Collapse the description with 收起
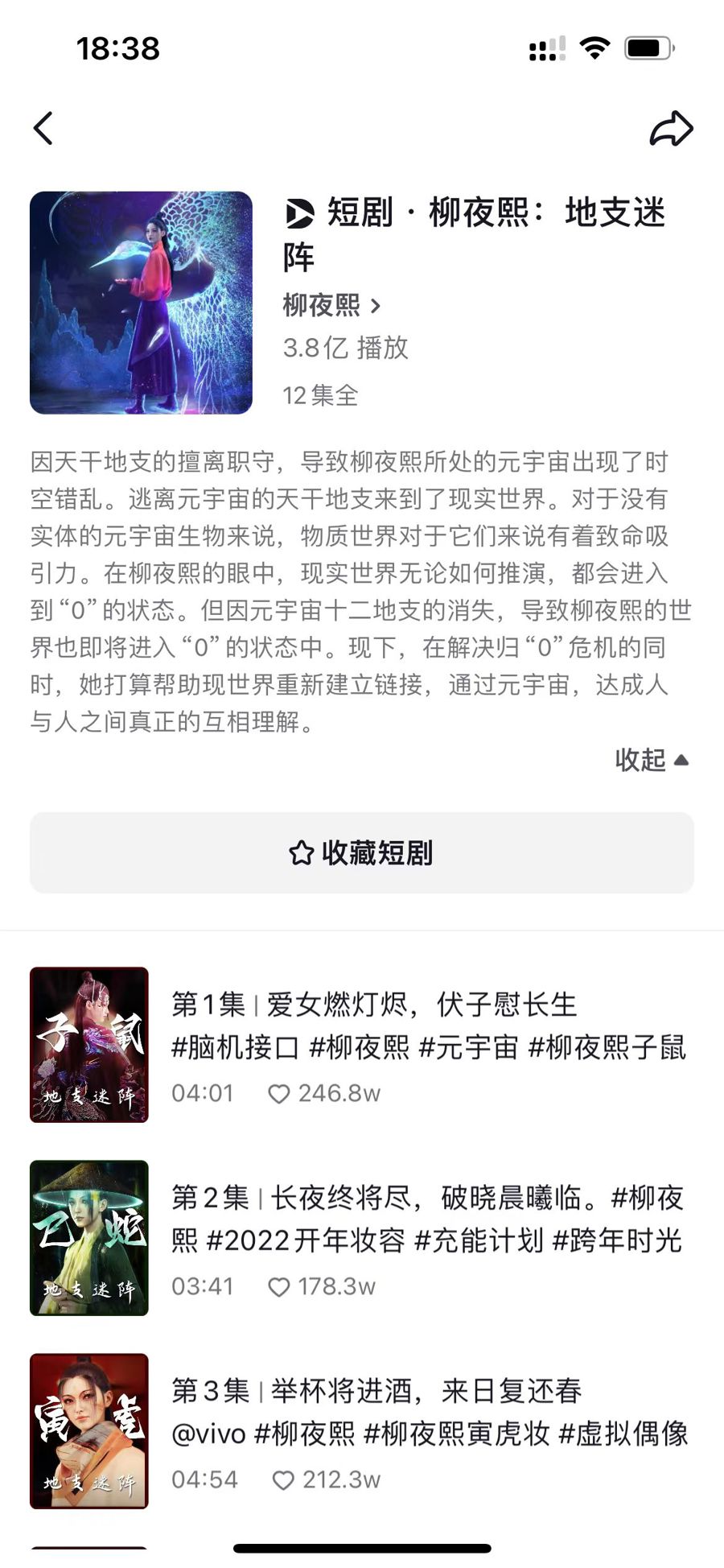 [x=652, y=760]
